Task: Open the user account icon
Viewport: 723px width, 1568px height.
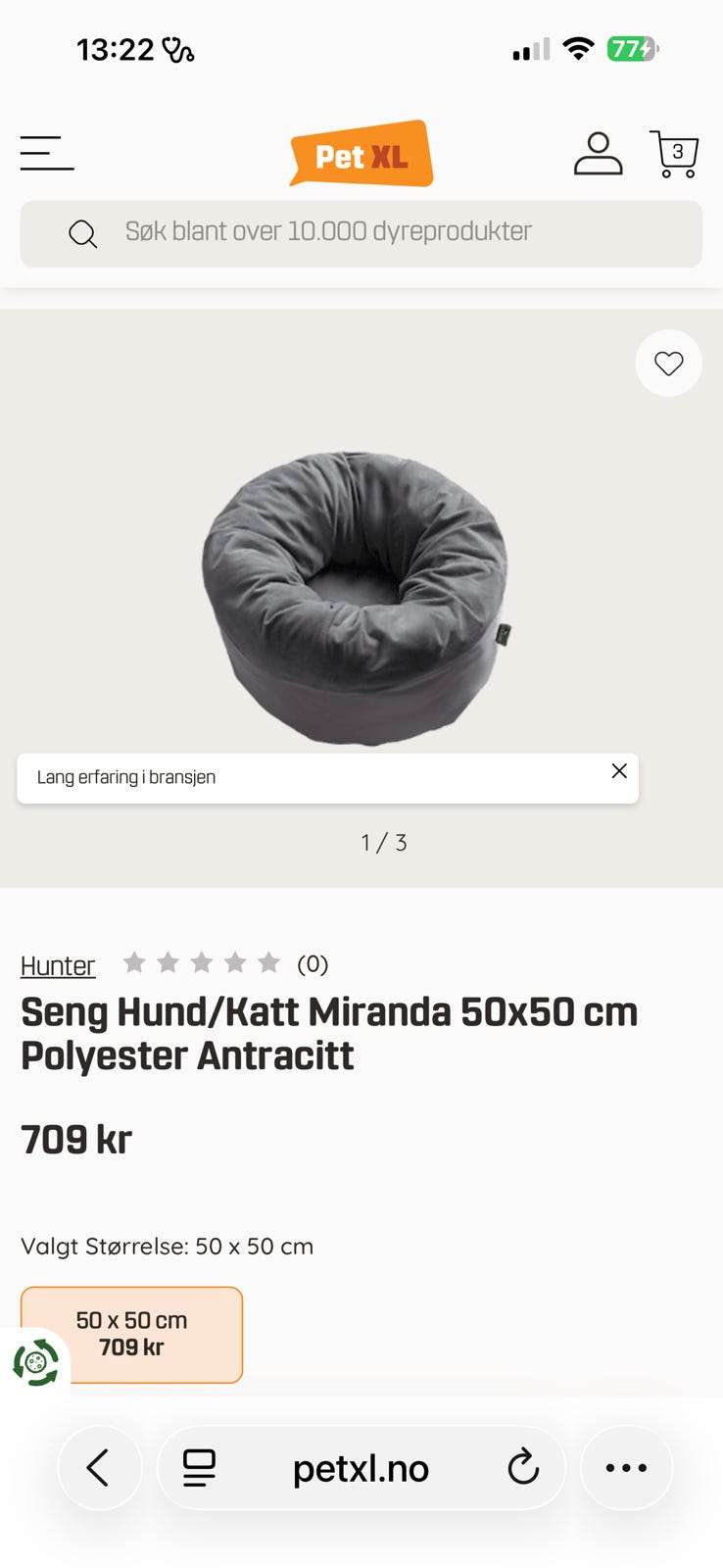Action: pyautogui.click(x=598, y=154)
